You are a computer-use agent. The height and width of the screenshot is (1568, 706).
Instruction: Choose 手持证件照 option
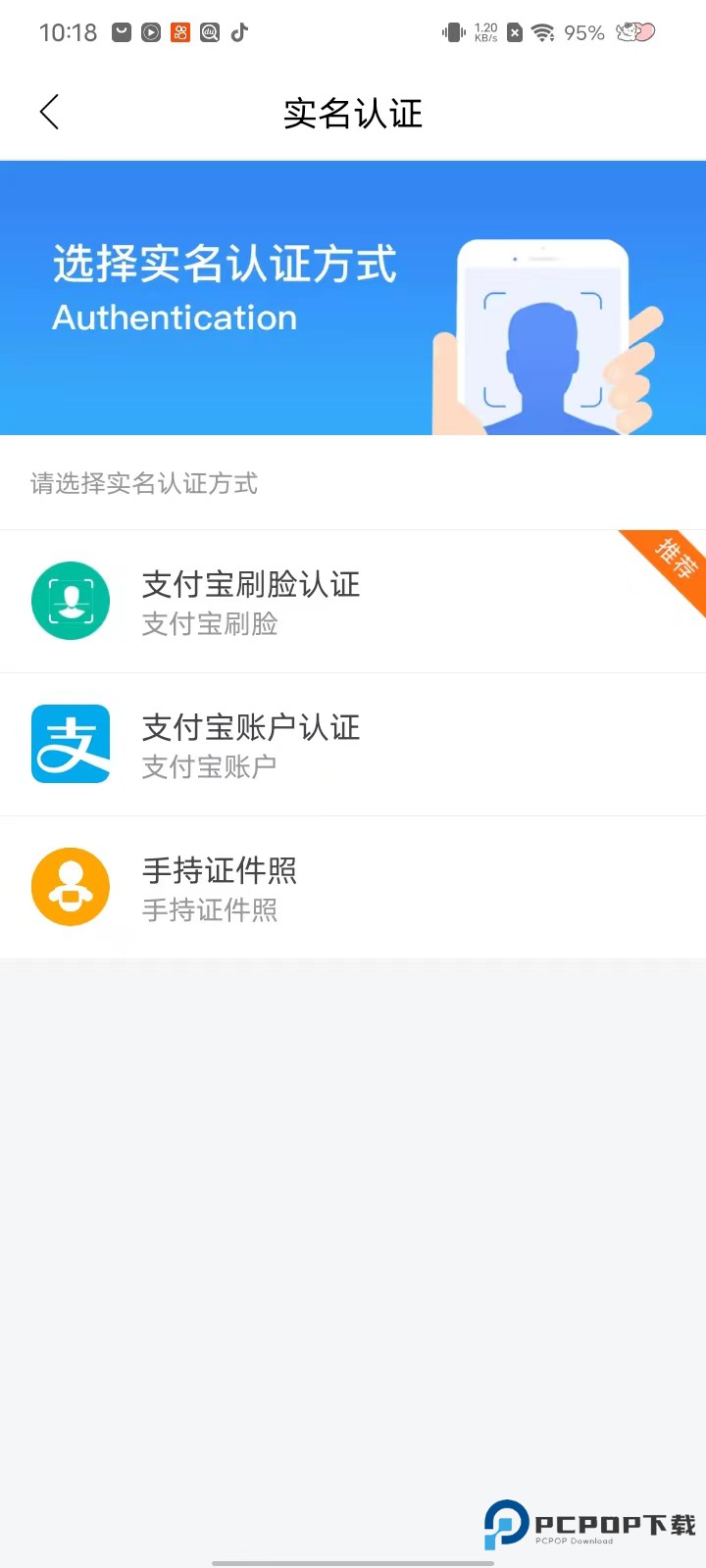pyautogui.click(x=220, y=870)
